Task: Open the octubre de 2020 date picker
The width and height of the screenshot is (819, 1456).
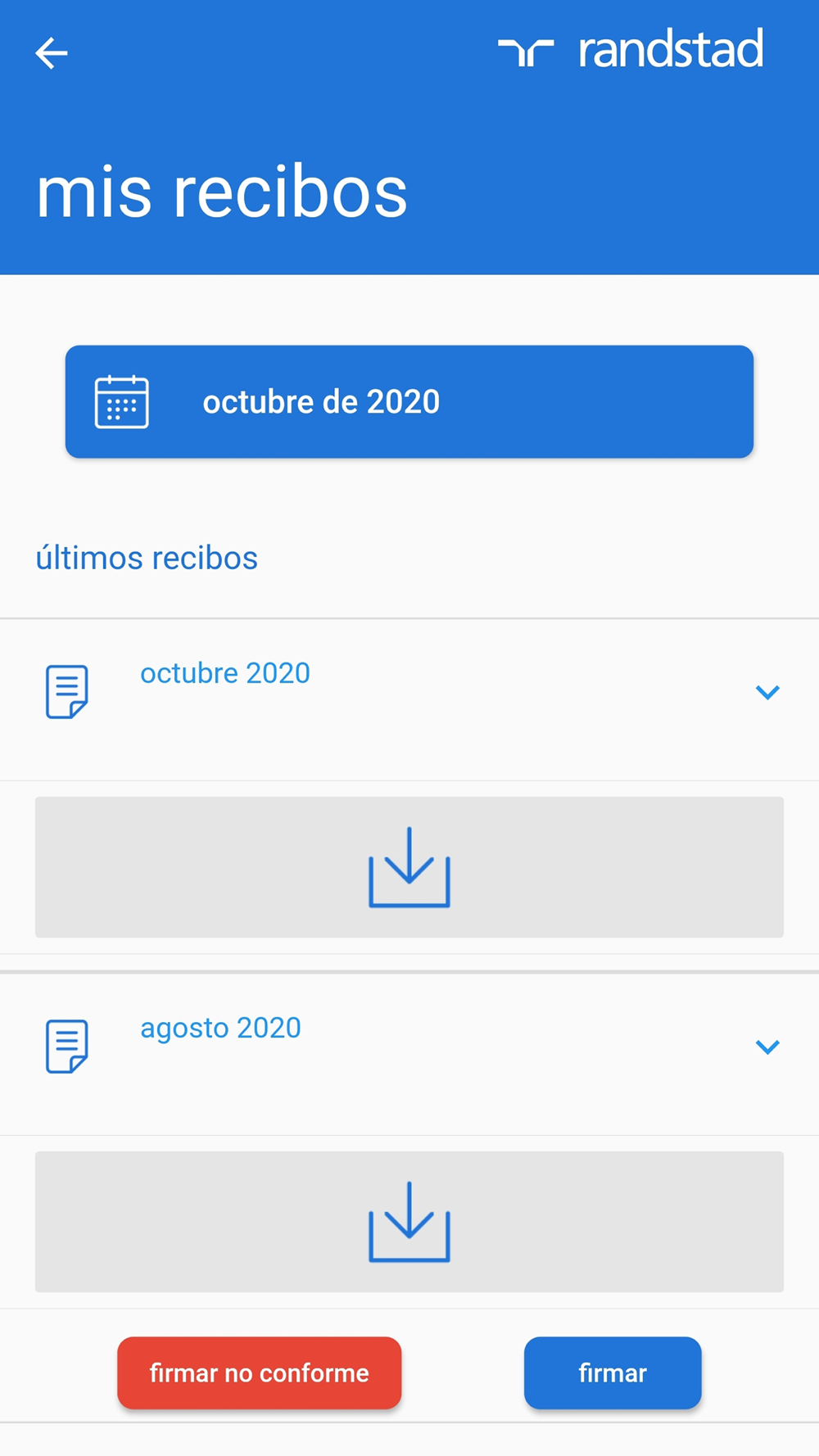Action: point(409,401)
